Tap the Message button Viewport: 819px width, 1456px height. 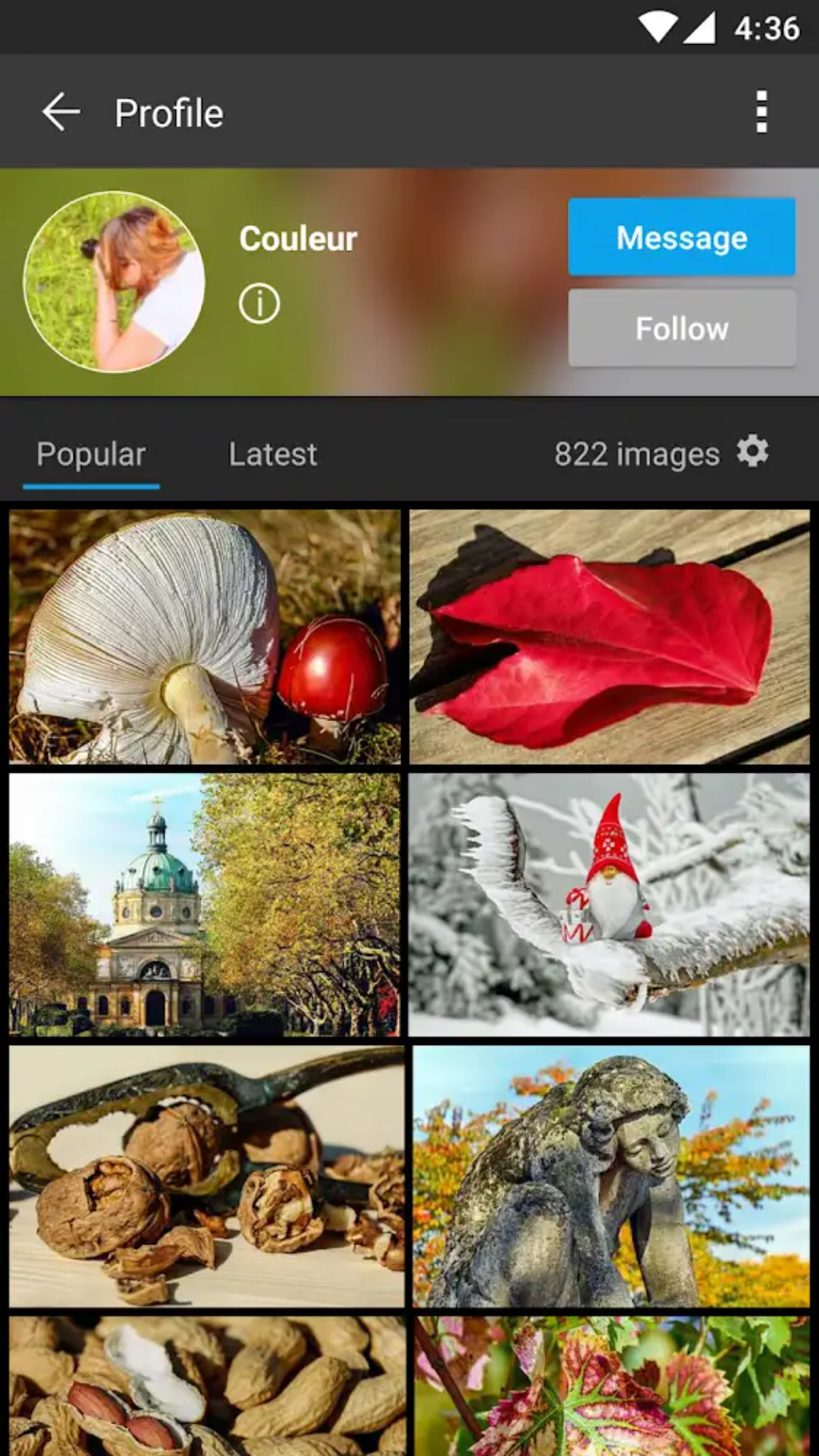pos(682,237)
